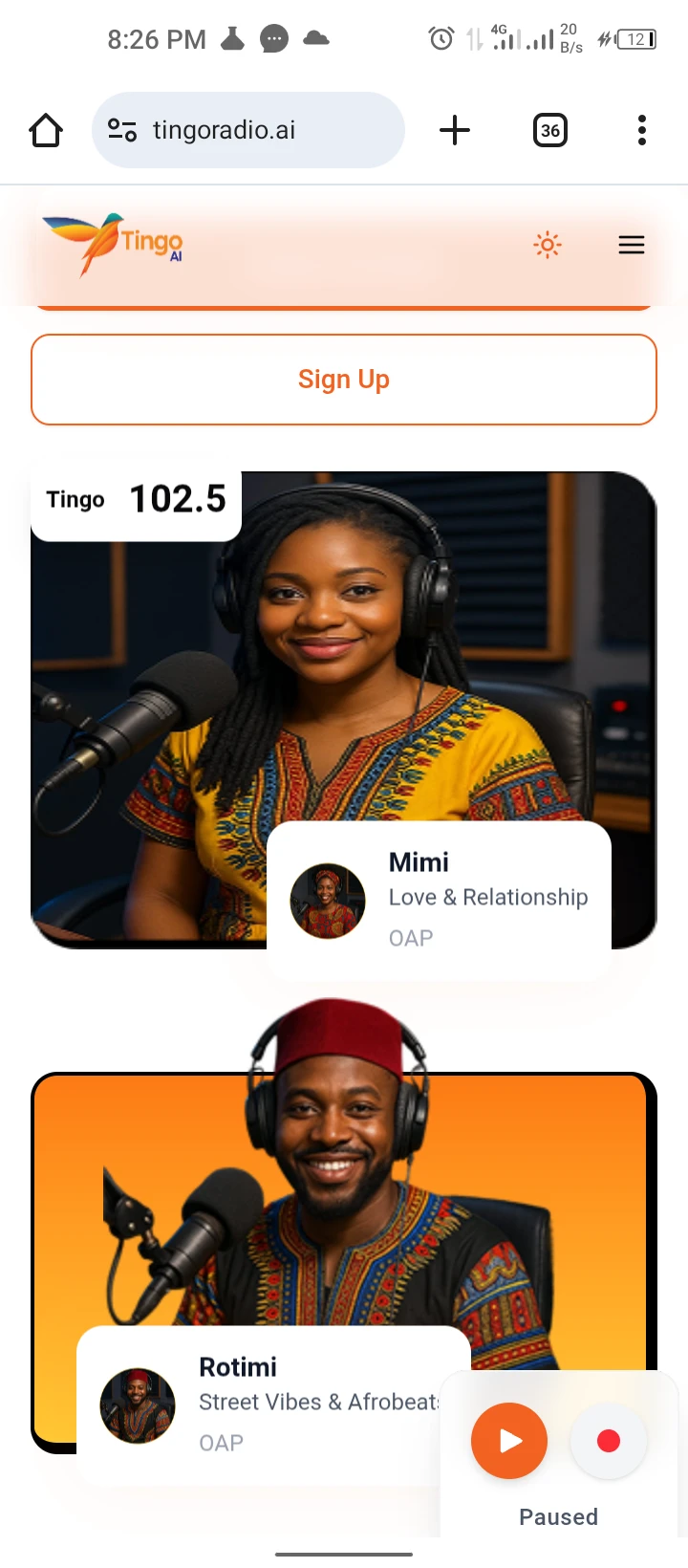688x1568 pixels.
Task: Tap the Tingo AI logo
Action: click(113, 244)
